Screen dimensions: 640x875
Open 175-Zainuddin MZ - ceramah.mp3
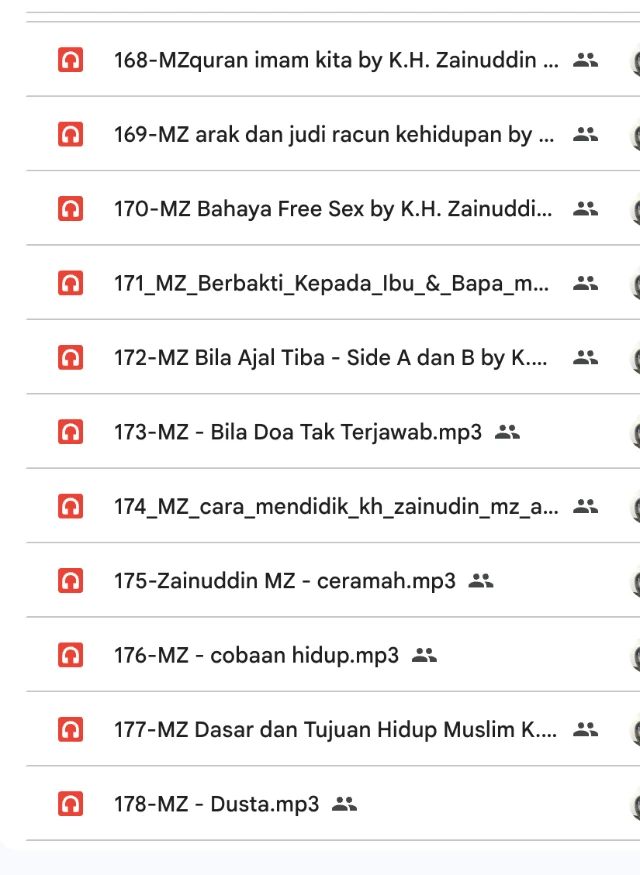285,580
